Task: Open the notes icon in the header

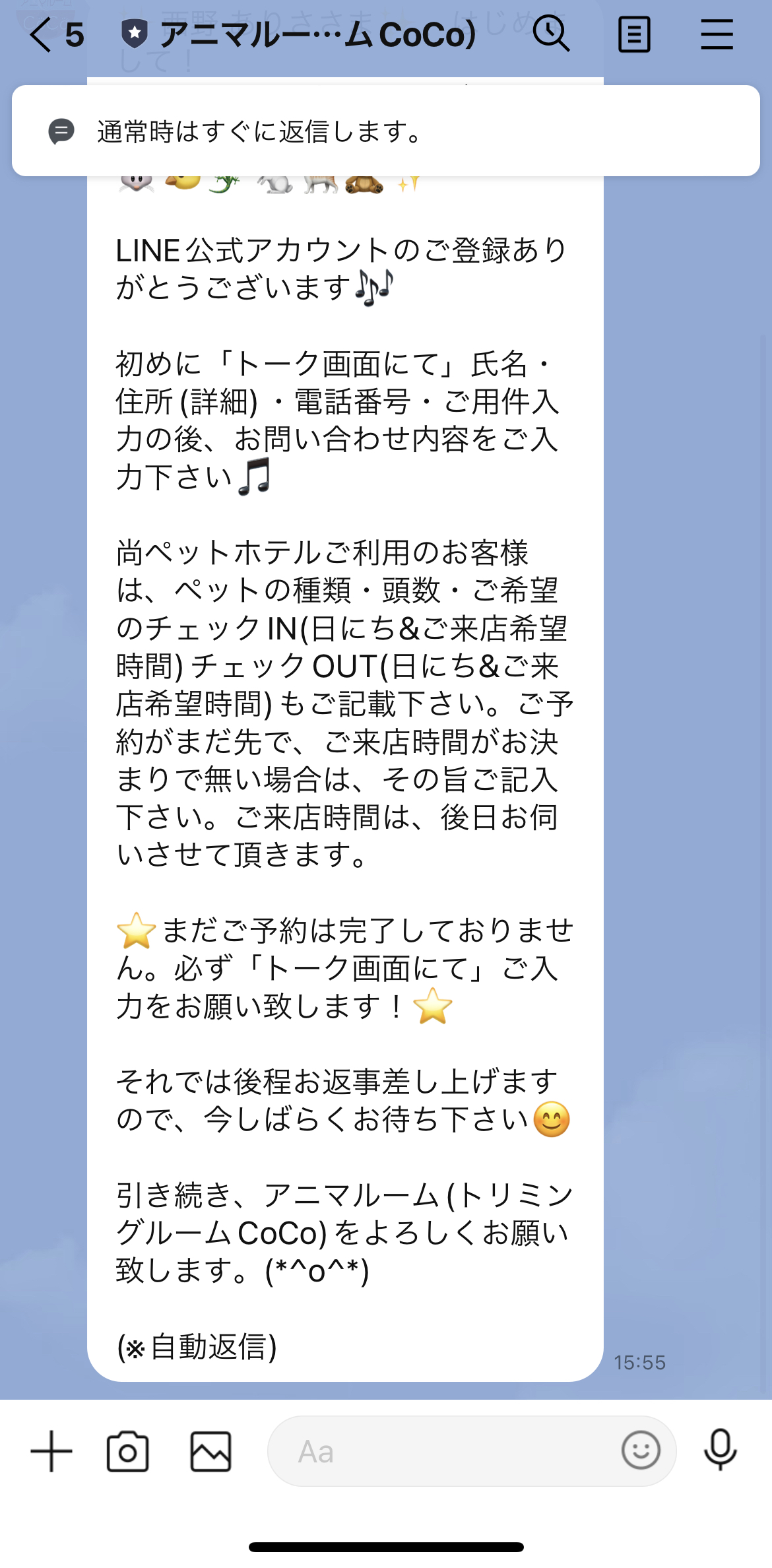Action: pos(634,35)
